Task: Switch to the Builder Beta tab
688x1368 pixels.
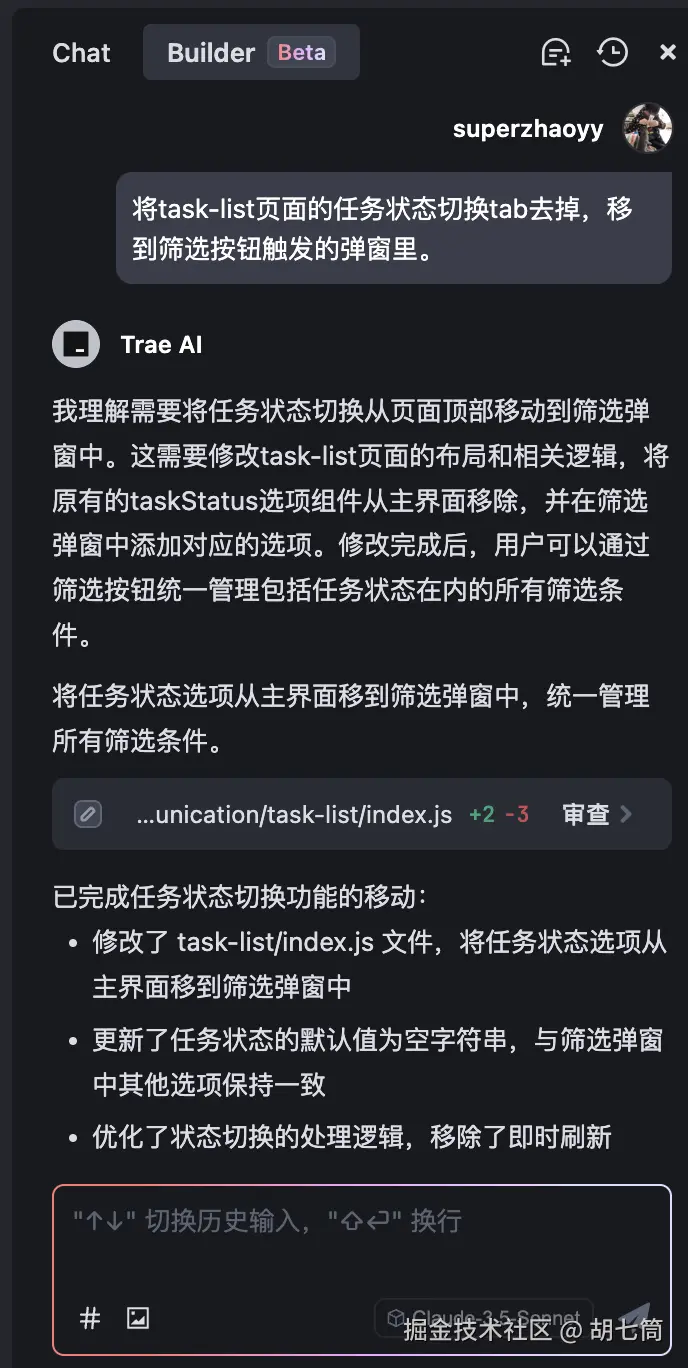Action: (x=250, y=53)
